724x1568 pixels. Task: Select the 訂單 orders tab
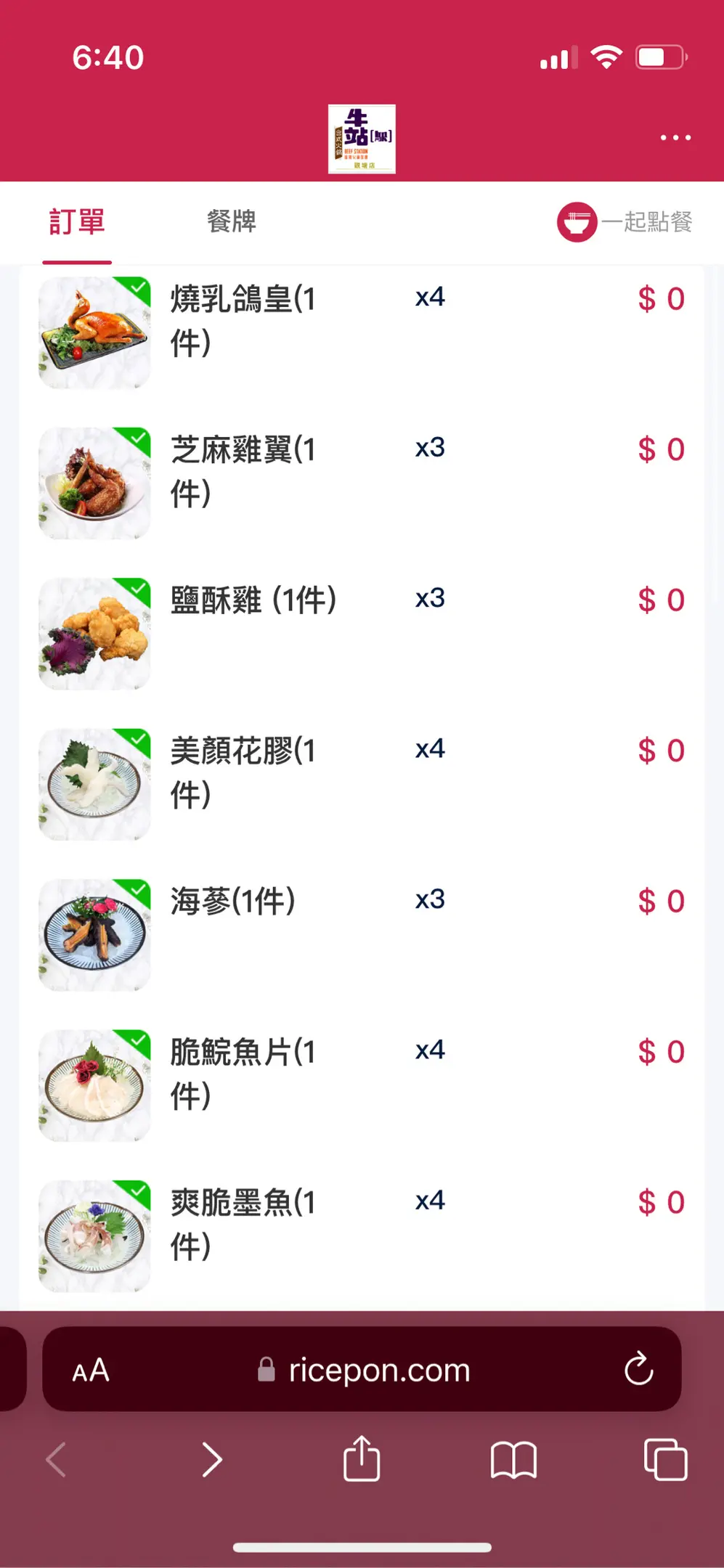tap(77, 221)
